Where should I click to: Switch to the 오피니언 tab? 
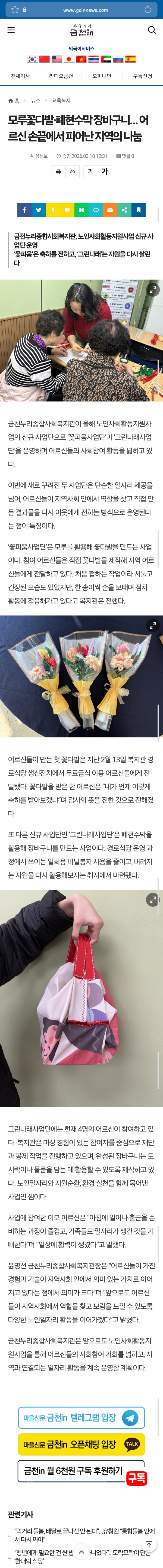pos(102,76)
